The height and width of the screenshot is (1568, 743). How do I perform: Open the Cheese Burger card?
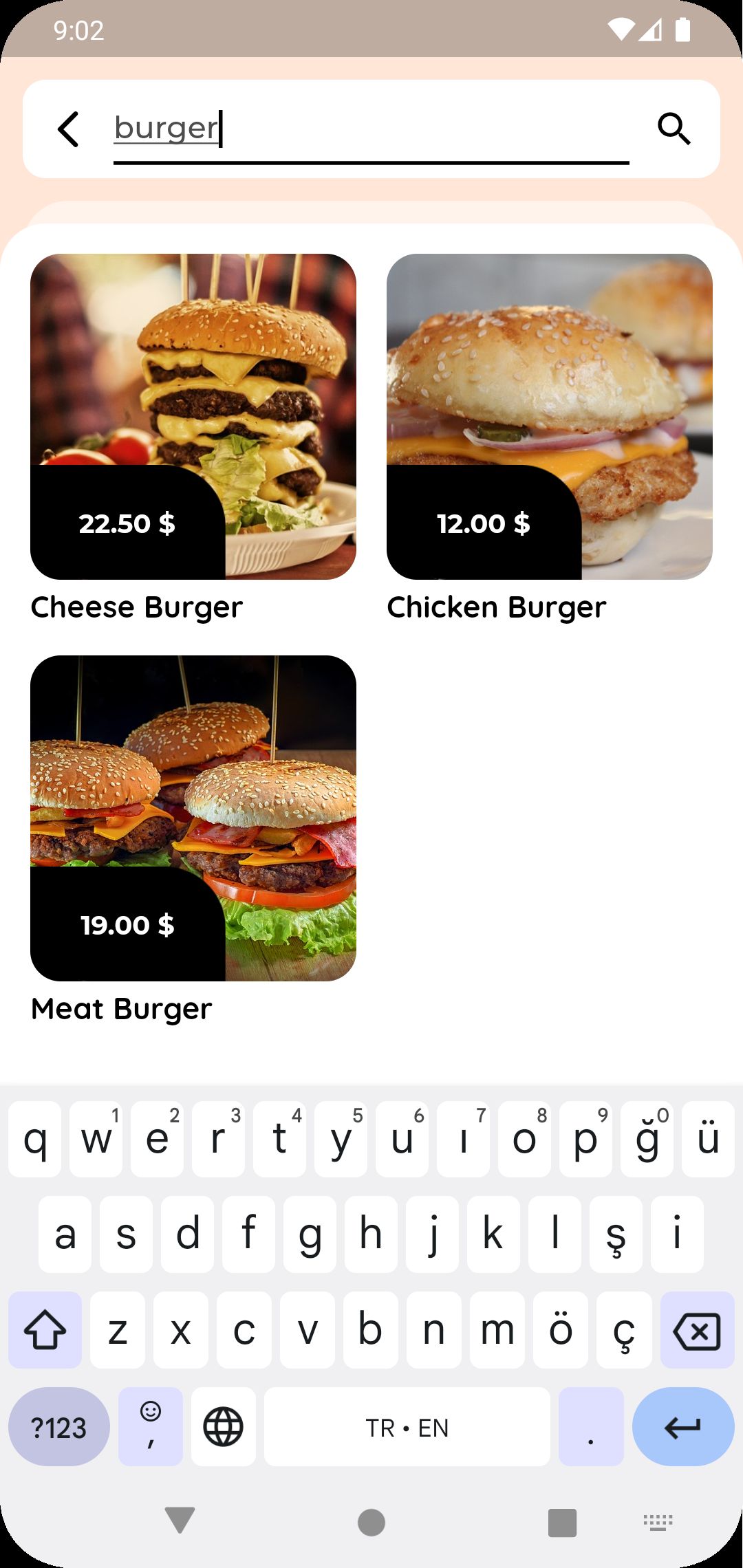pos(193,417)
